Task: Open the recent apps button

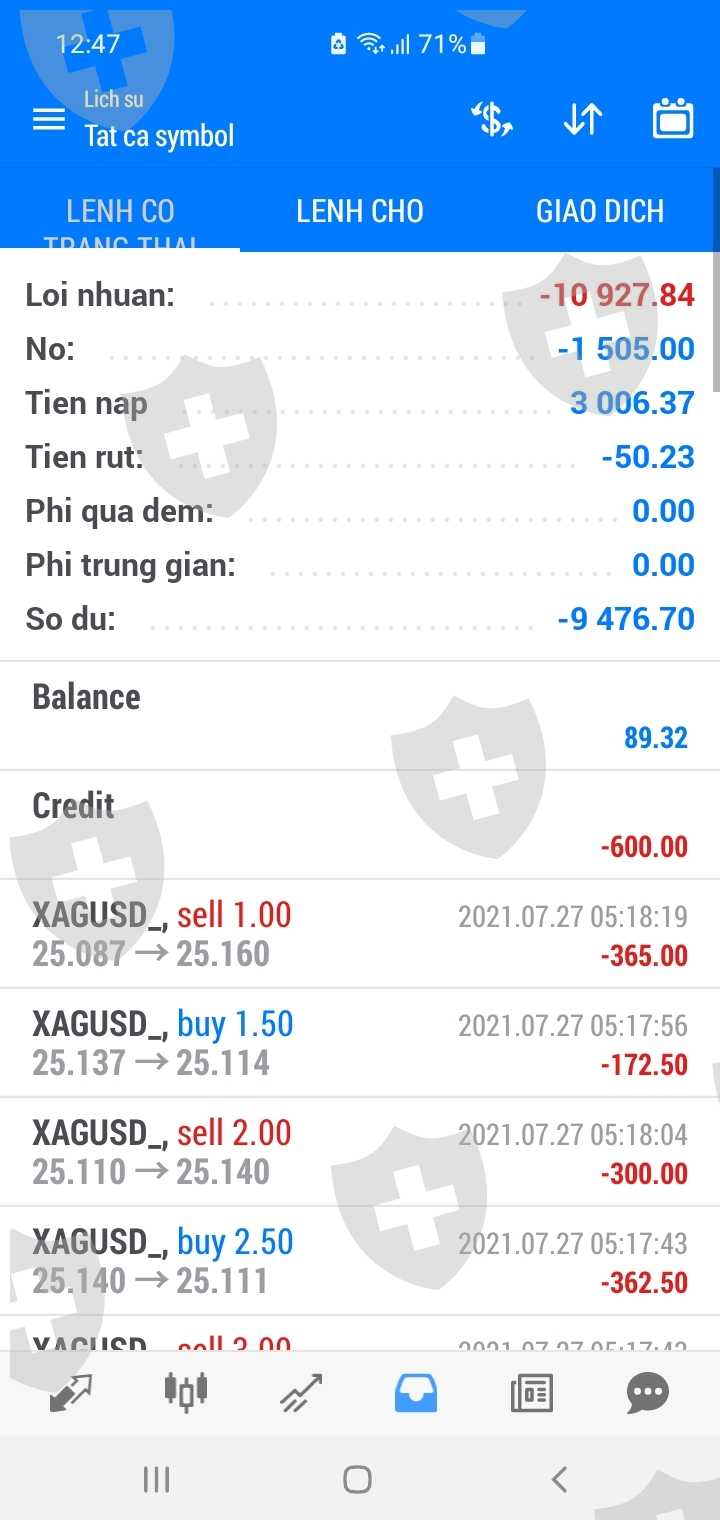Action: (157, 1479)
